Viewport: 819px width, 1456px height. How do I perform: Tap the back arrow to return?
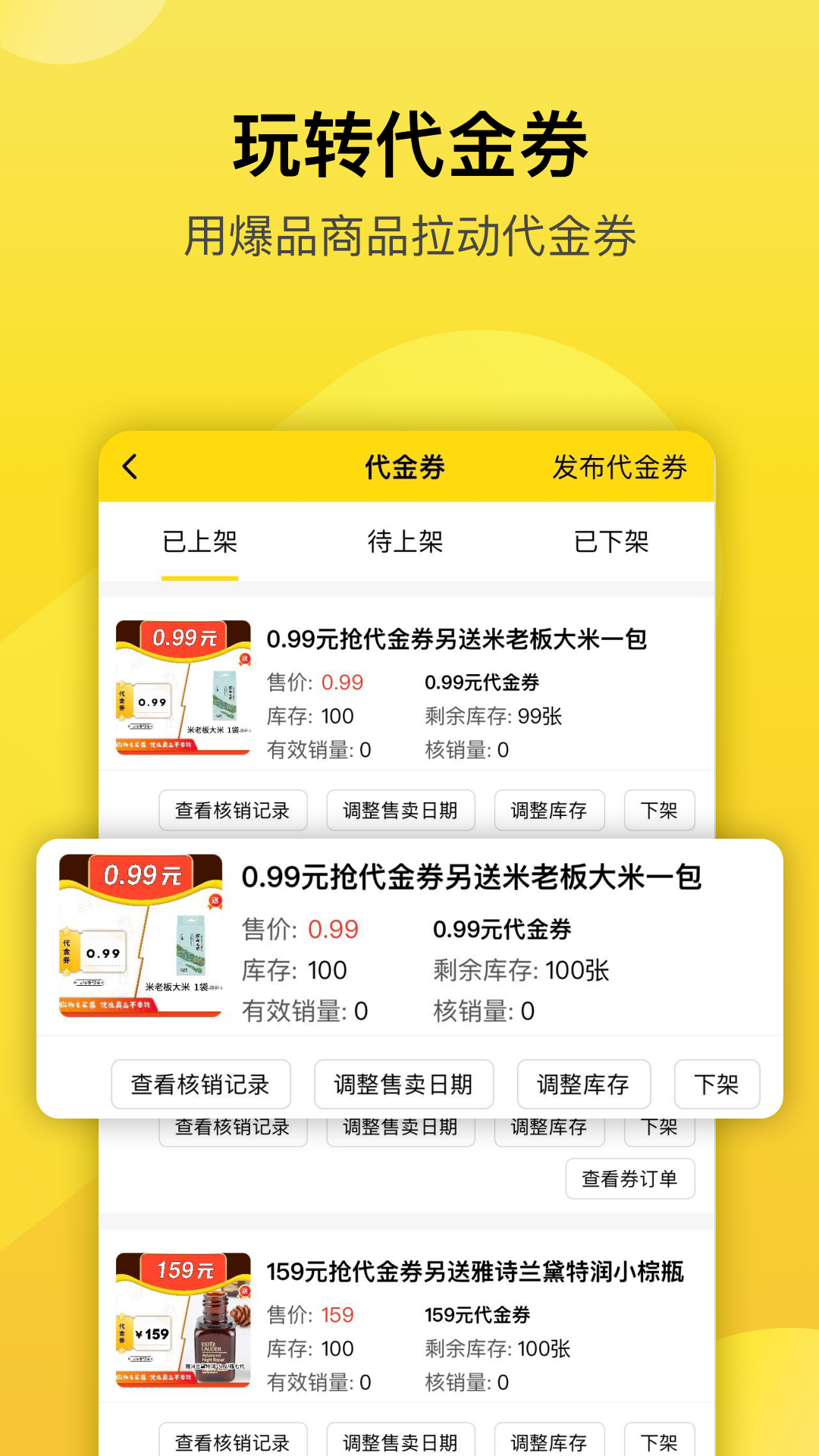[130, 466]
